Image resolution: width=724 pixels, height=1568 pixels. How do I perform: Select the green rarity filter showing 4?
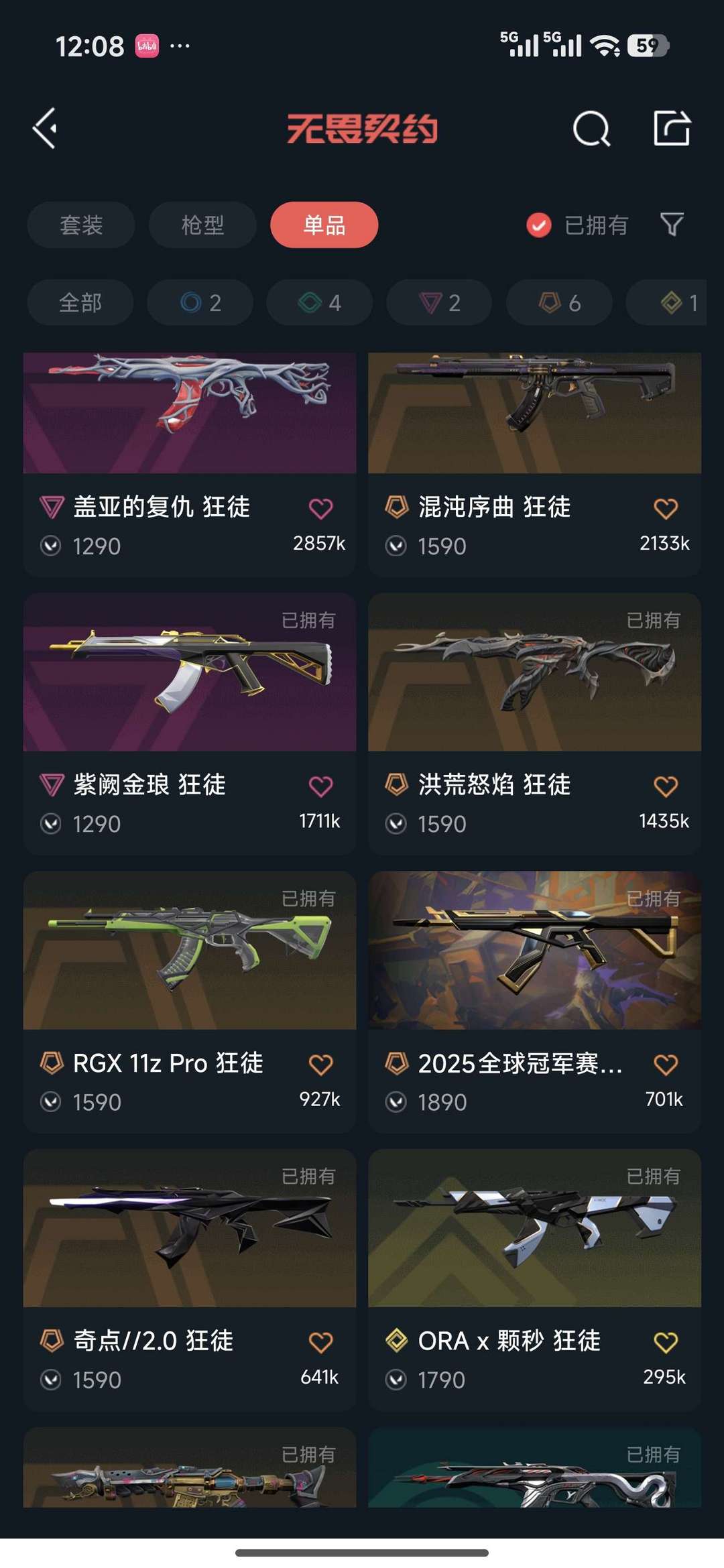pos(318,302)
